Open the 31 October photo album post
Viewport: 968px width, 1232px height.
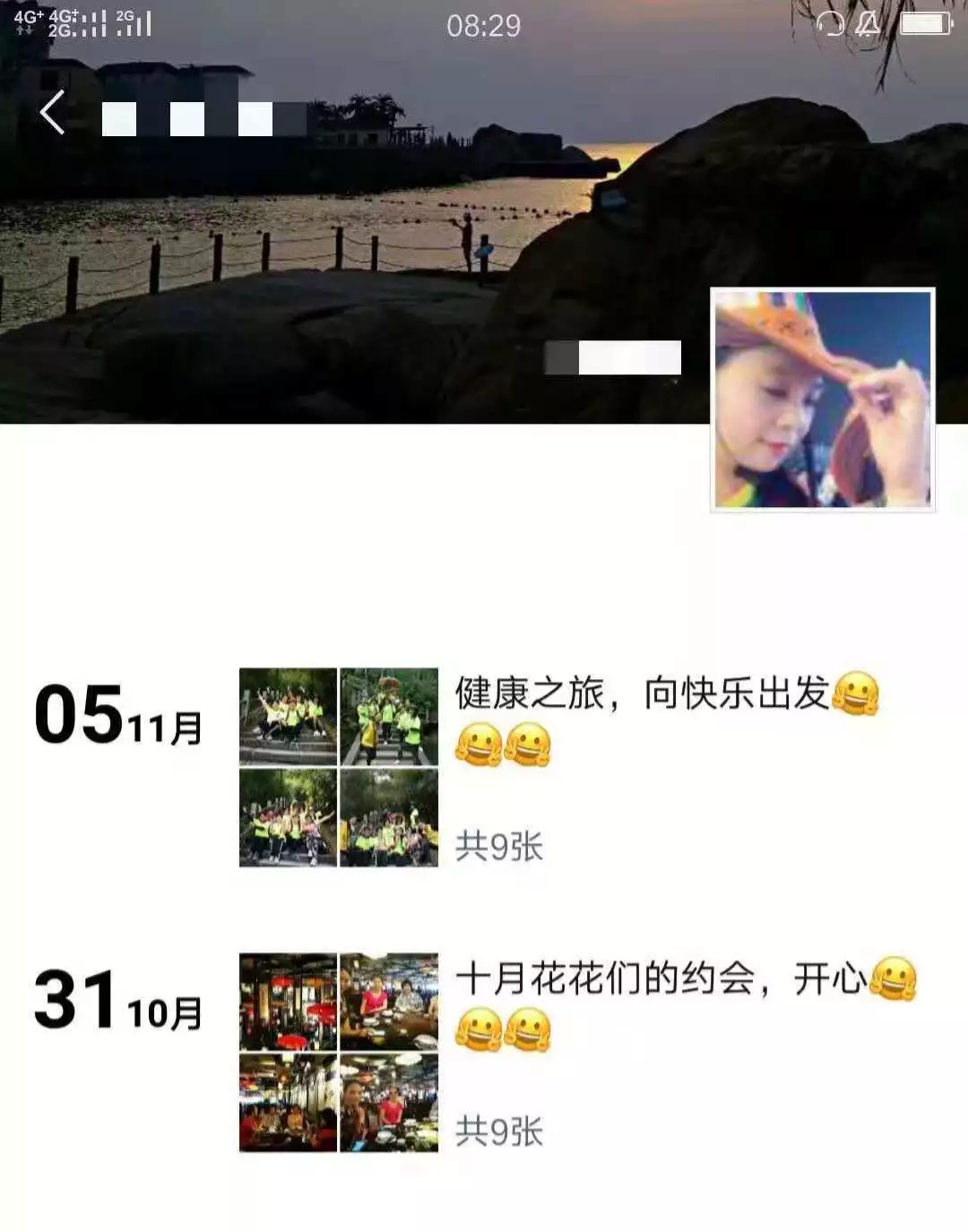(x=339, y=1052)
